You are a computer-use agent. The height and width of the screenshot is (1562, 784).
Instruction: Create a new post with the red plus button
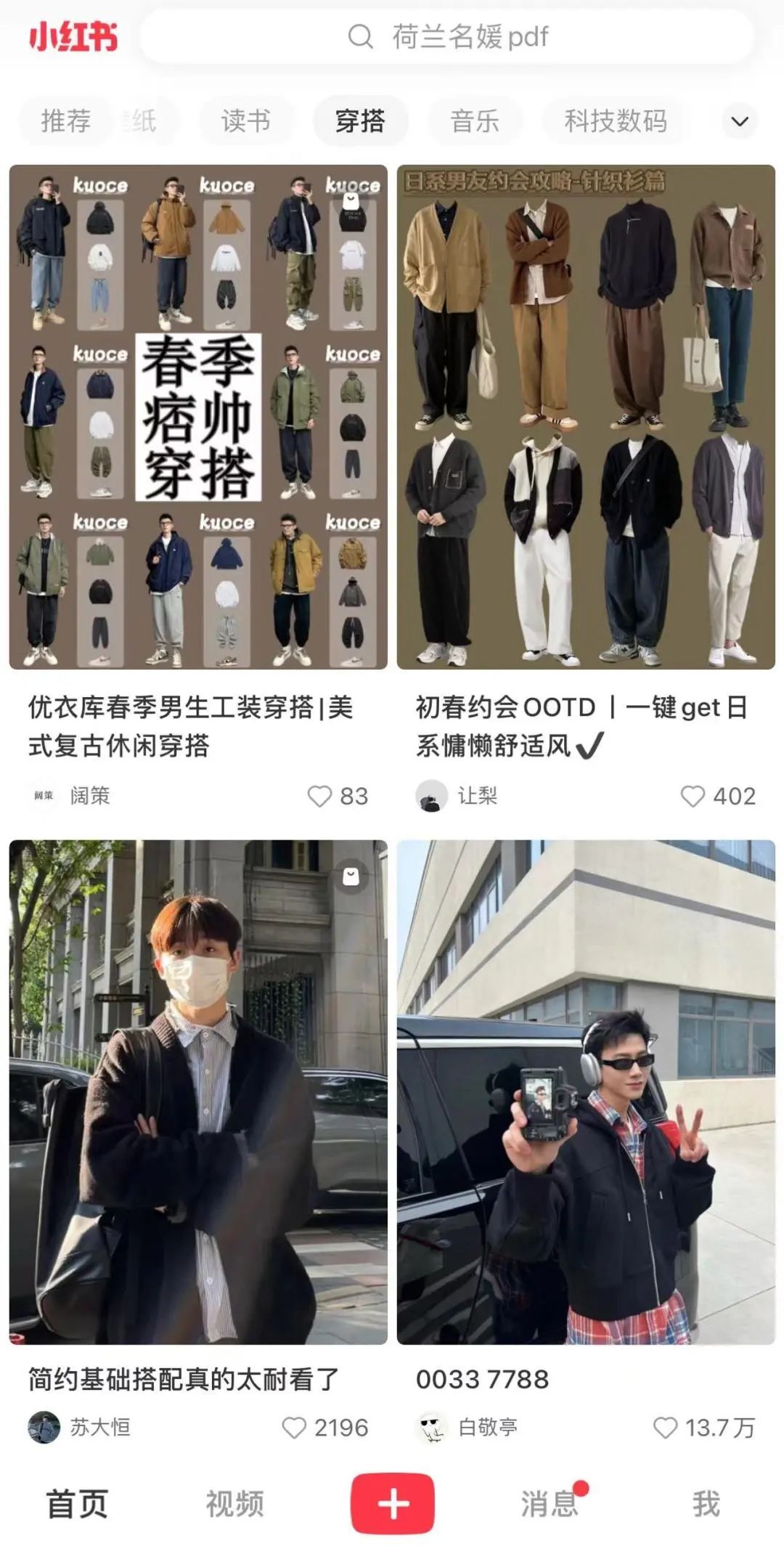pos(393,1504)
